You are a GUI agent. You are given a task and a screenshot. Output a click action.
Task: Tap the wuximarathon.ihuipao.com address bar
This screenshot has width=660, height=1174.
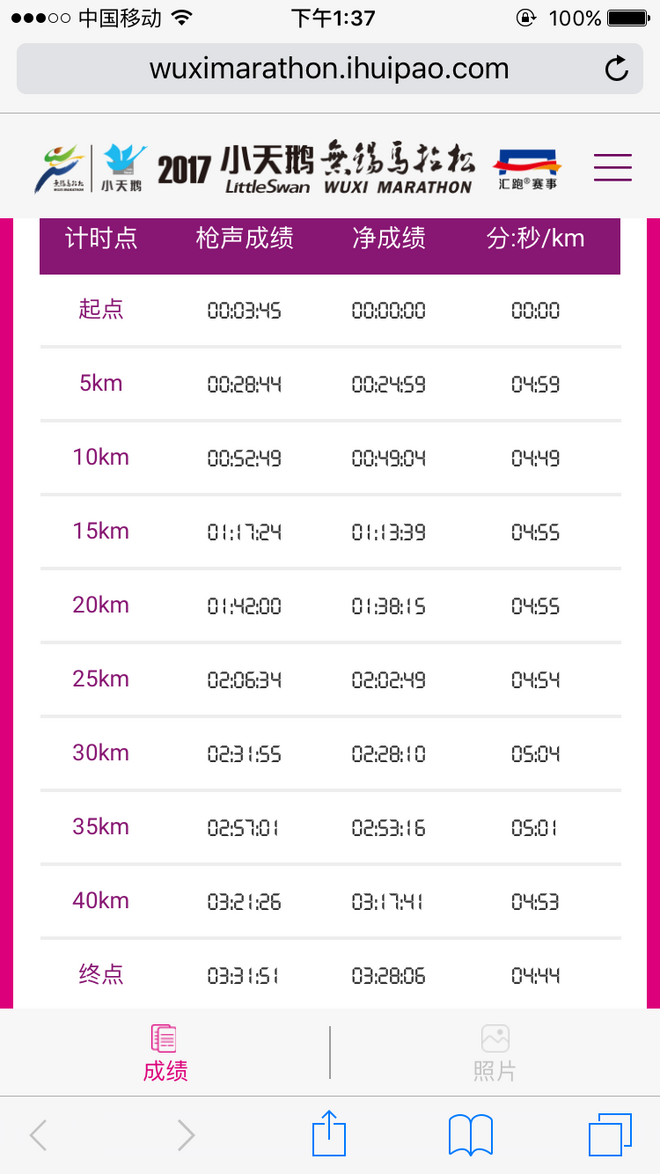tap(330, 69)
